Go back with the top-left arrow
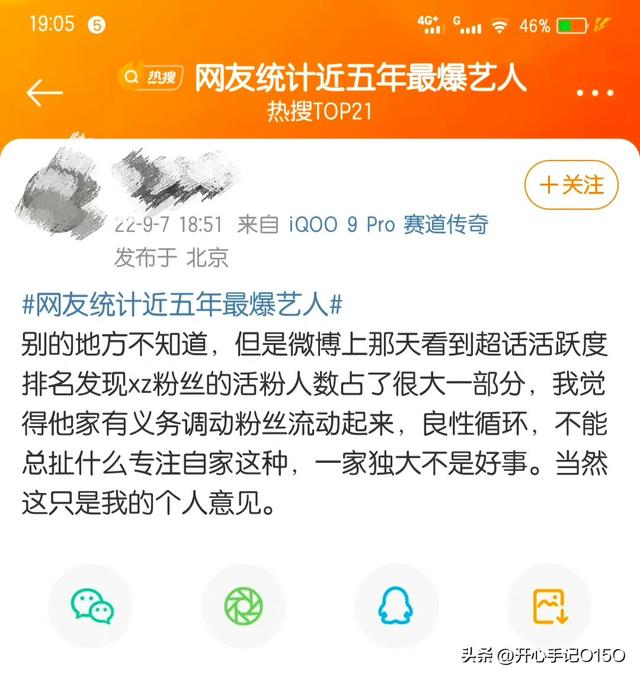 point(45,92)
